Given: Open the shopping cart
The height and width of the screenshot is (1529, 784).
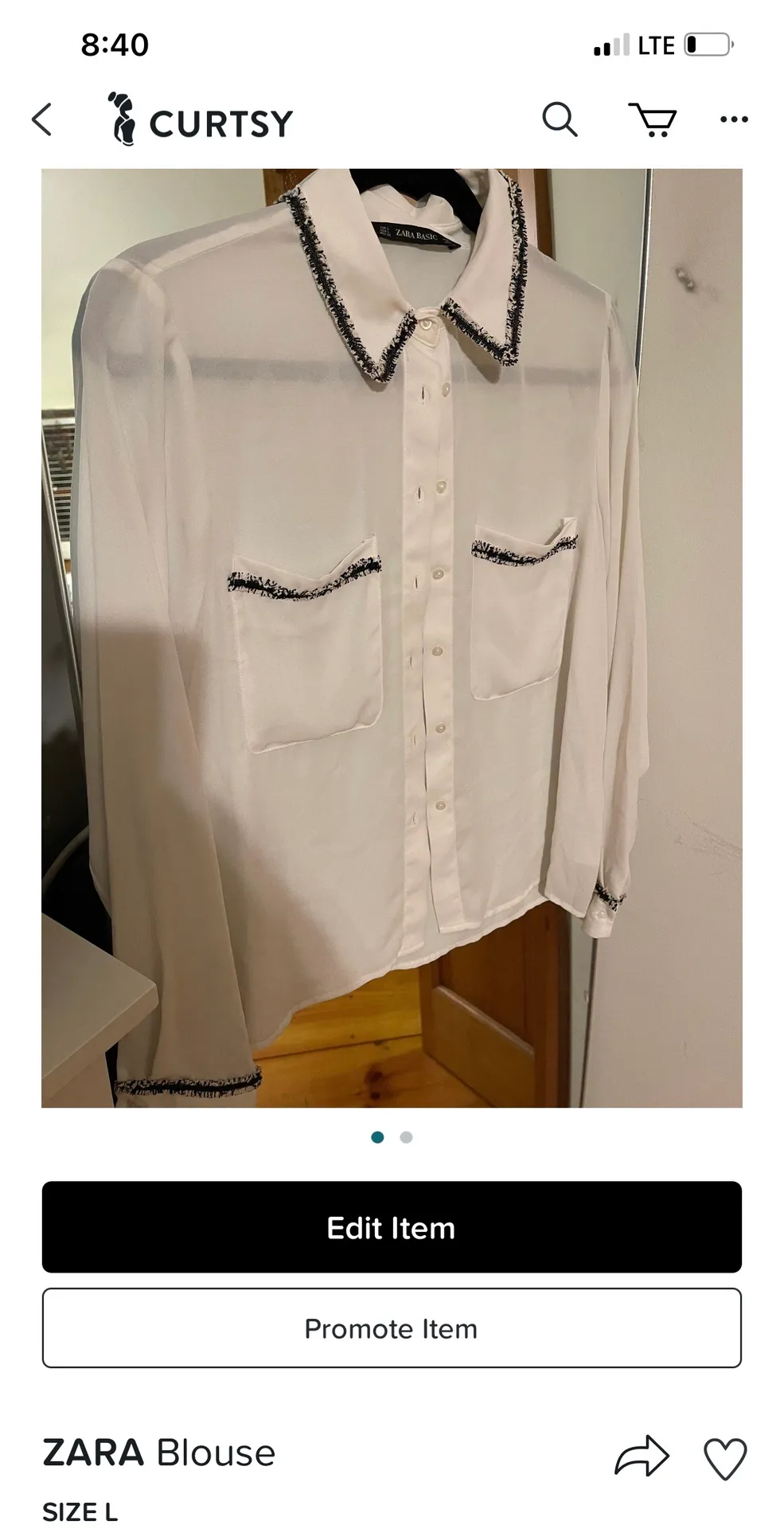Looking at the screenshot, I should pos(653,120).
